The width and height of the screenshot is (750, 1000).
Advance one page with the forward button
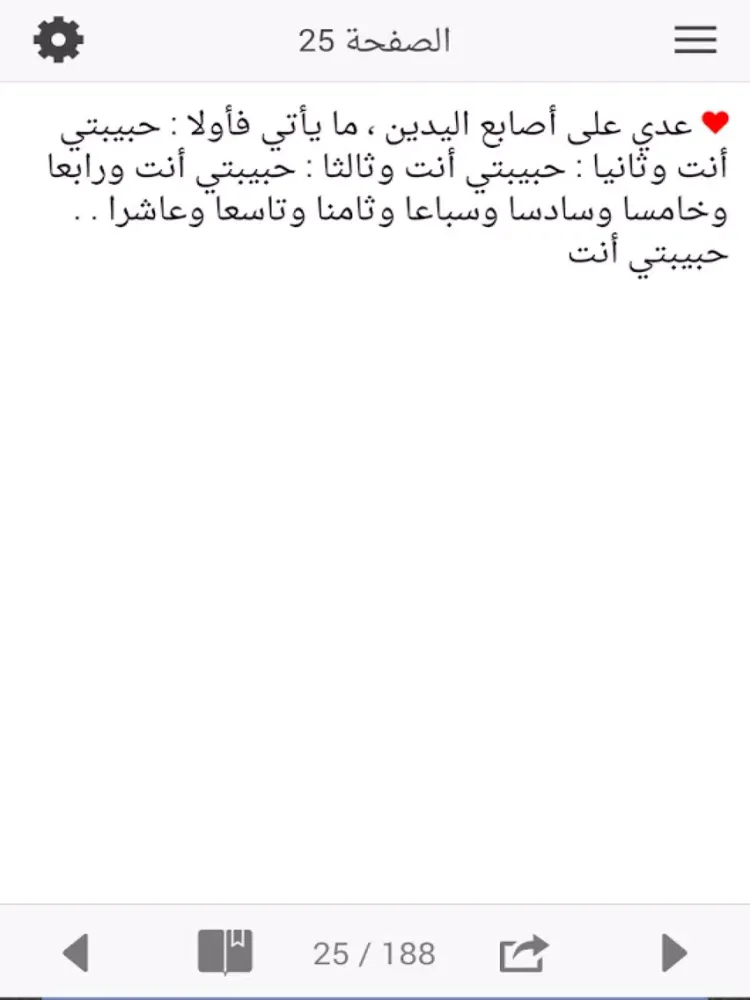pyautogui.click(x=670, y=953)
